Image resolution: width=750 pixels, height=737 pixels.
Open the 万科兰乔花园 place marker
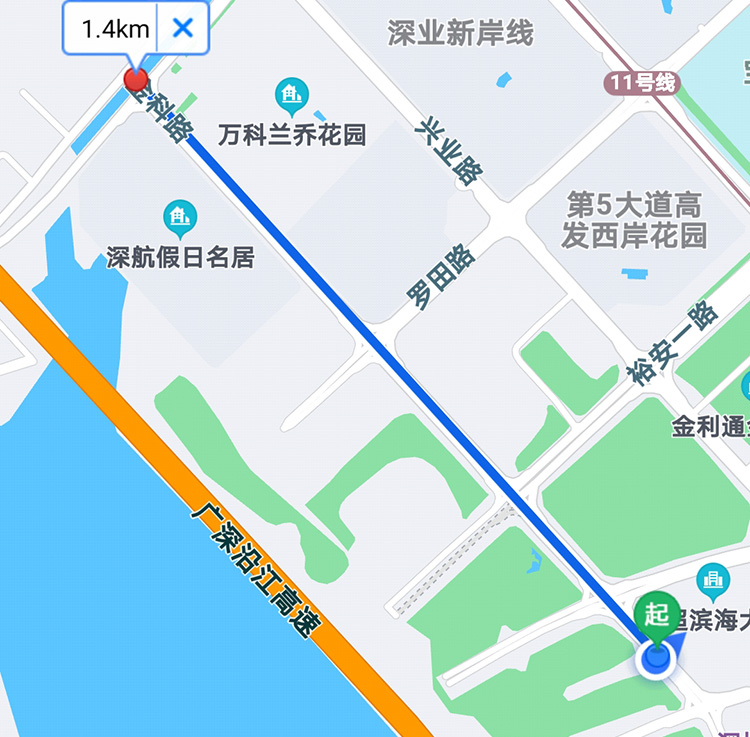pyautogui.click(x=291, y=95)
